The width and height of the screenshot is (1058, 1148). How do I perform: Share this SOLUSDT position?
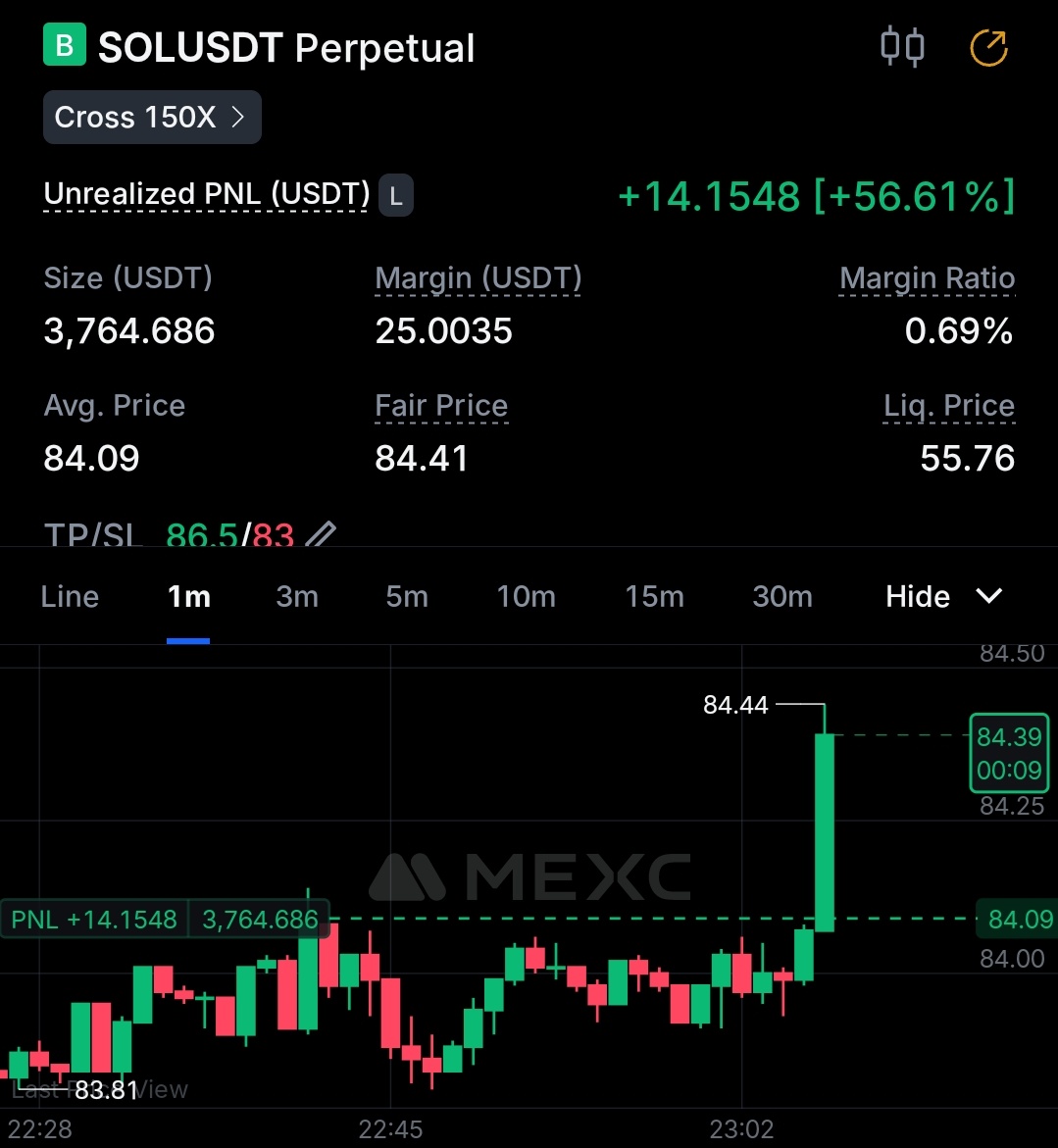pos(988,47)
